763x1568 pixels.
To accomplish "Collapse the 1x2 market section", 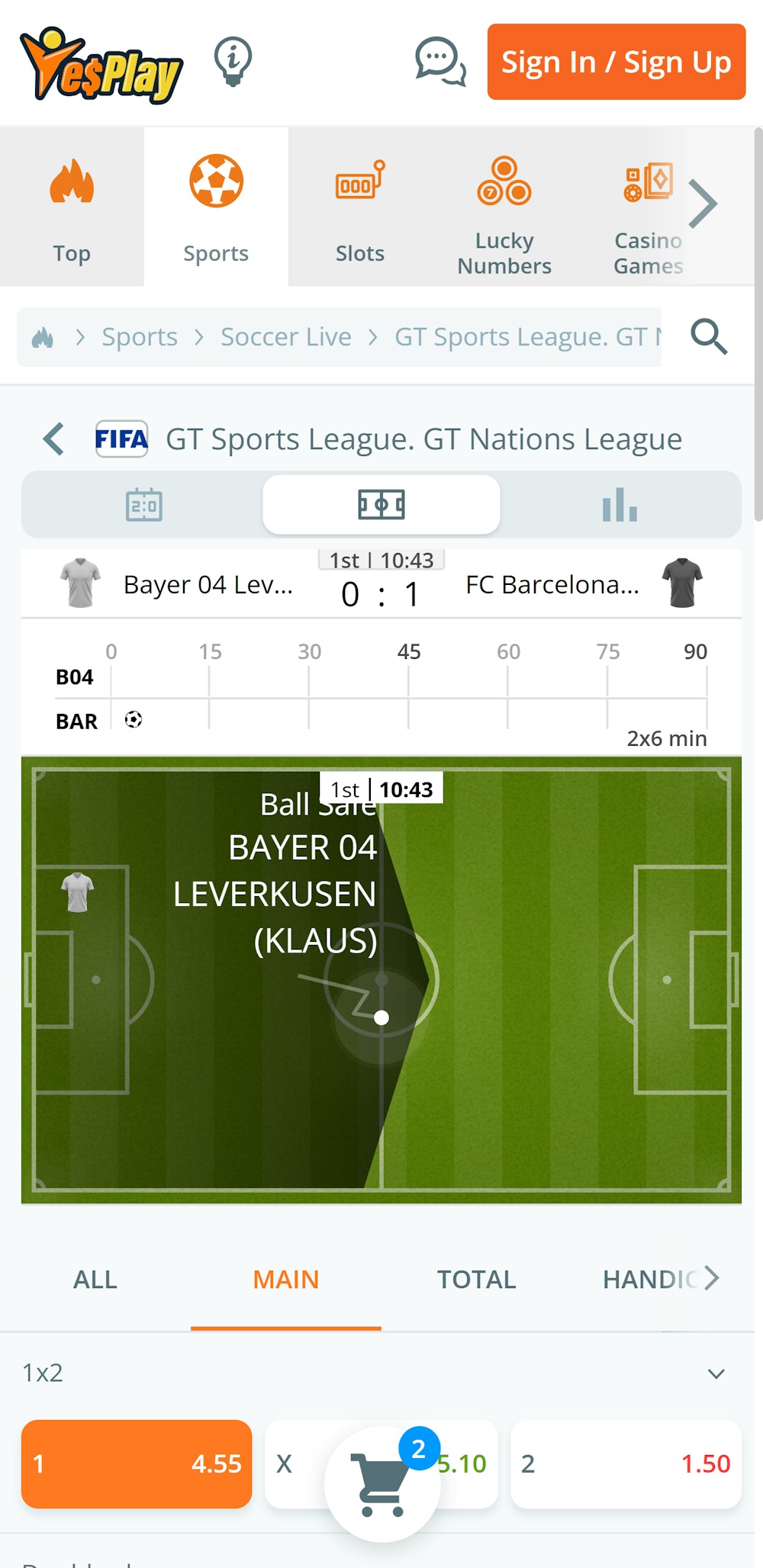I will click(x=716, y=1374).
